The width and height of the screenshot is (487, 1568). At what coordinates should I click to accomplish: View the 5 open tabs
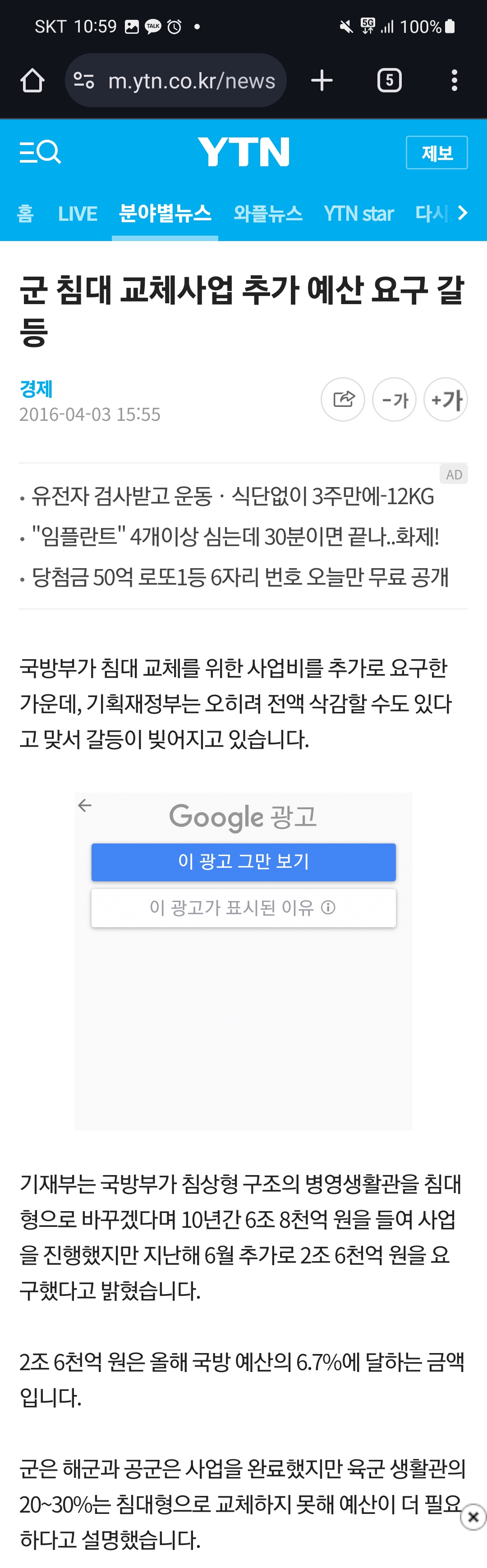(x=390, y=80)
